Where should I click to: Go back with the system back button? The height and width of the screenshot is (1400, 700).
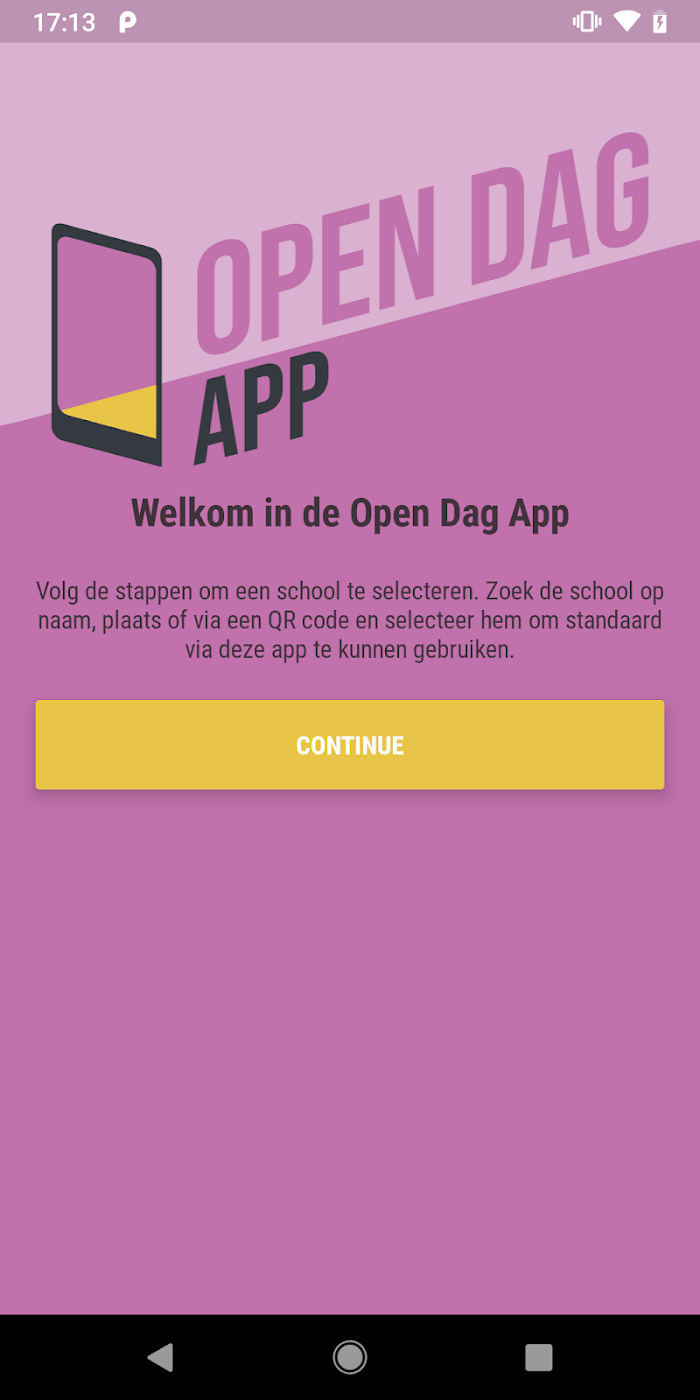(x=160, y=1357)
